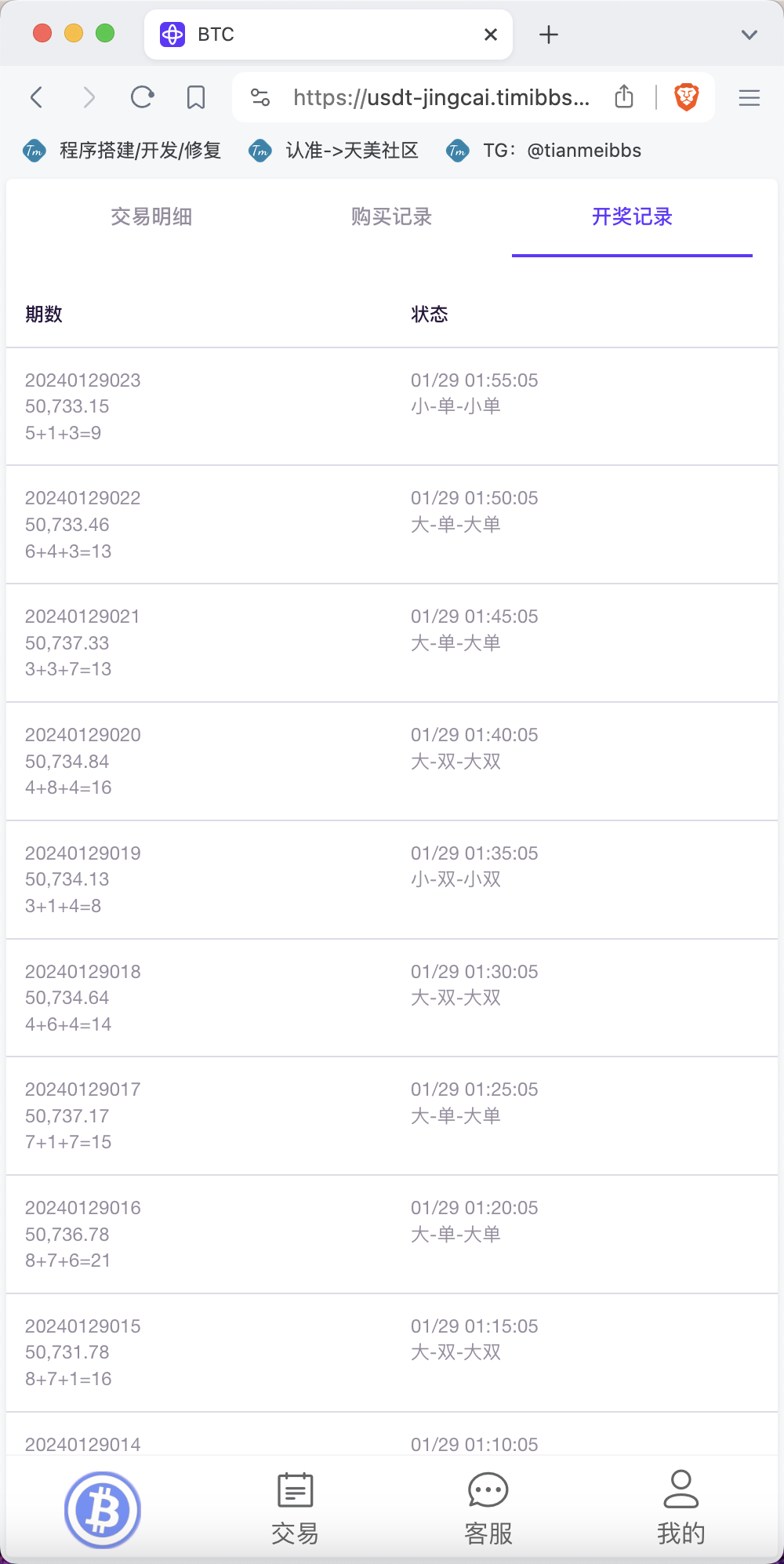Open the 我的 profile tab
The width and height of the screenshot is (784, 1564).
click(681, 1509)
